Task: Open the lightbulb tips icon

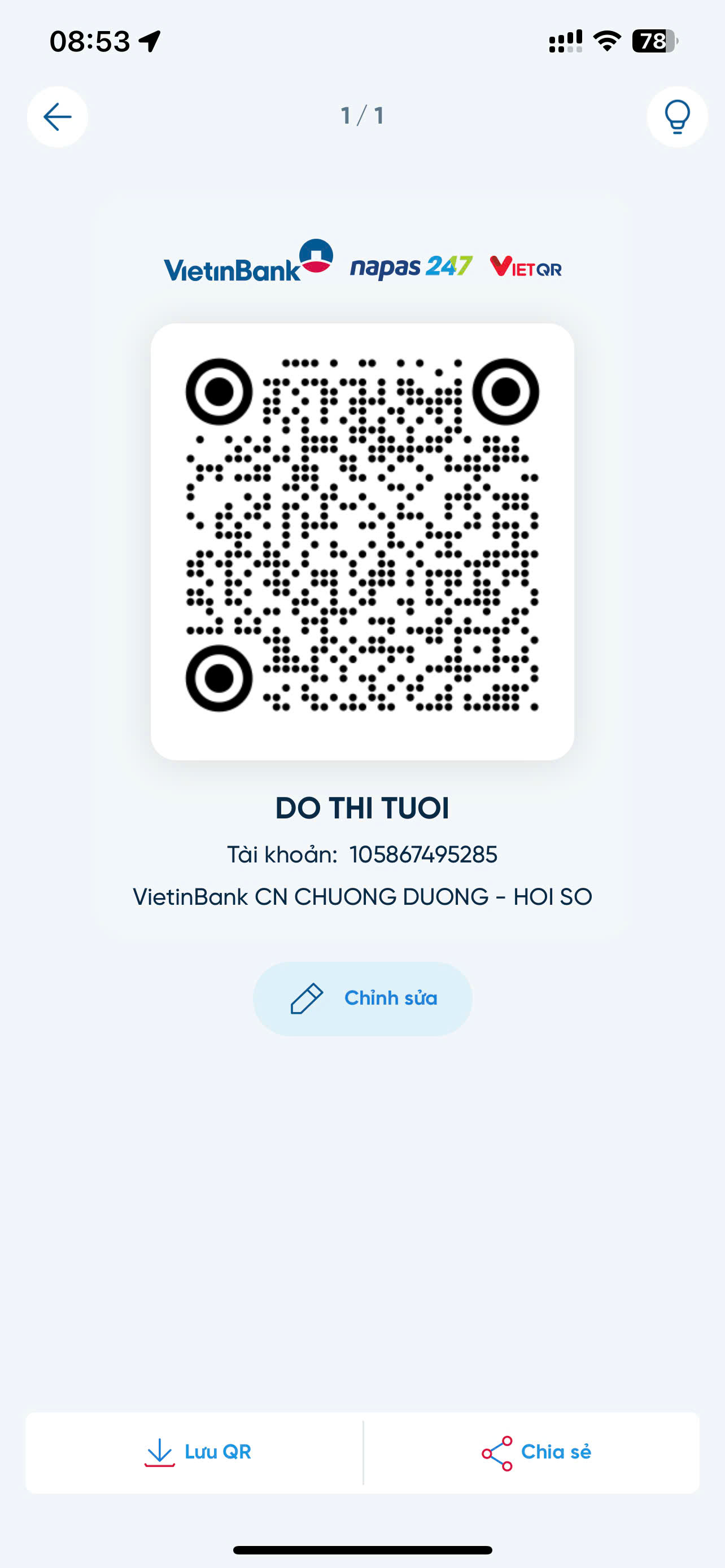Action: pos(677,116)
